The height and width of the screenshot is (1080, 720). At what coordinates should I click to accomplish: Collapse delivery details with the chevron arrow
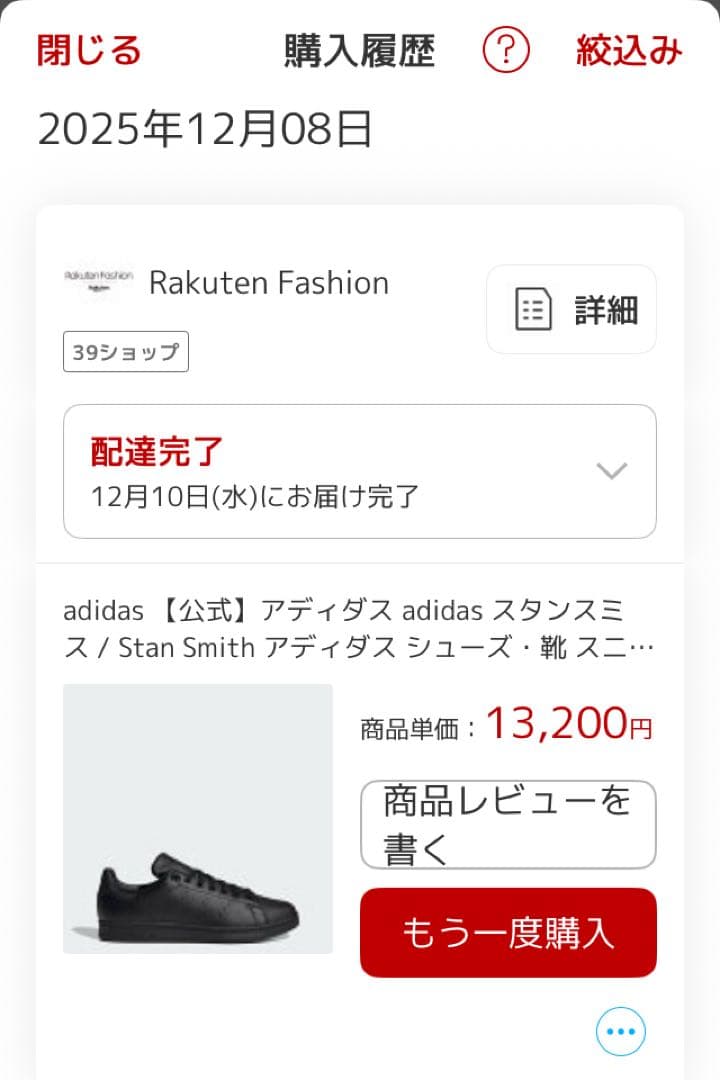coord(611,471)
